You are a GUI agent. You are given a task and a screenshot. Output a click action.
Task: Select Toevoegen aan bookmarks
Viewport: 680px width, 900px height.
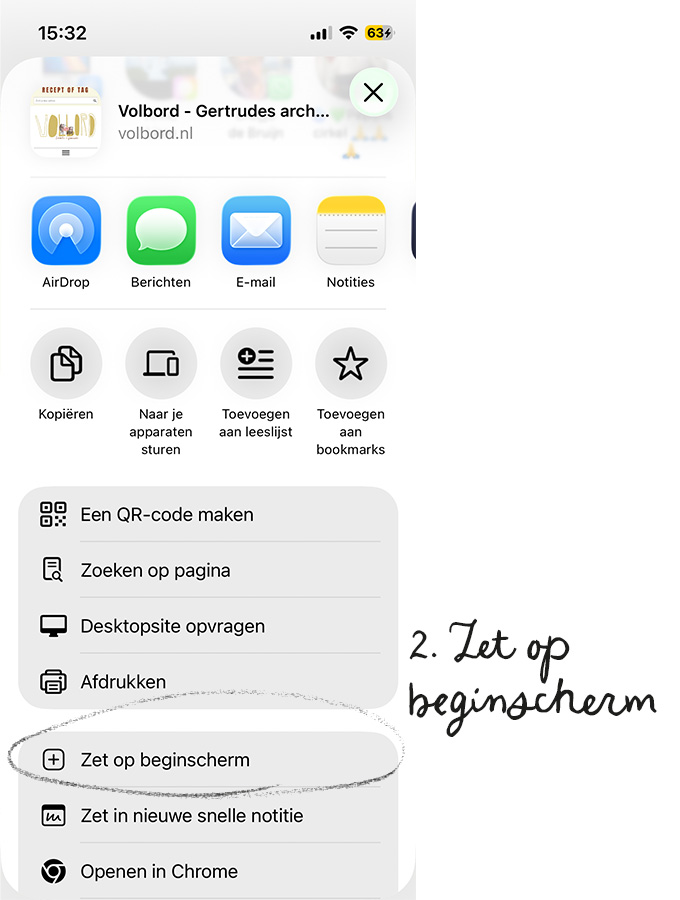[x=350, y=363]
